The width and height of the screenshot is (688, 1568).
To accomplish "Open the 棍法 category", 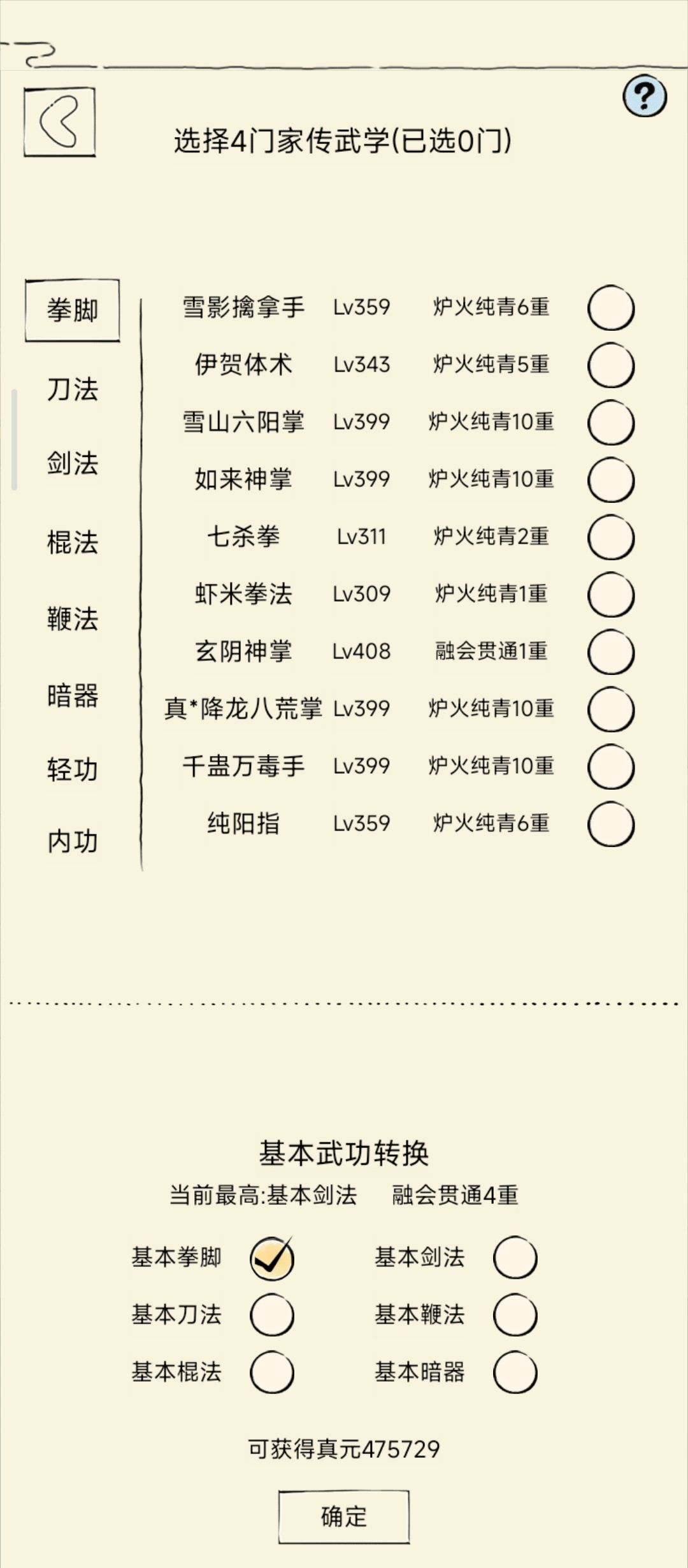I will (x=73, y=542).
